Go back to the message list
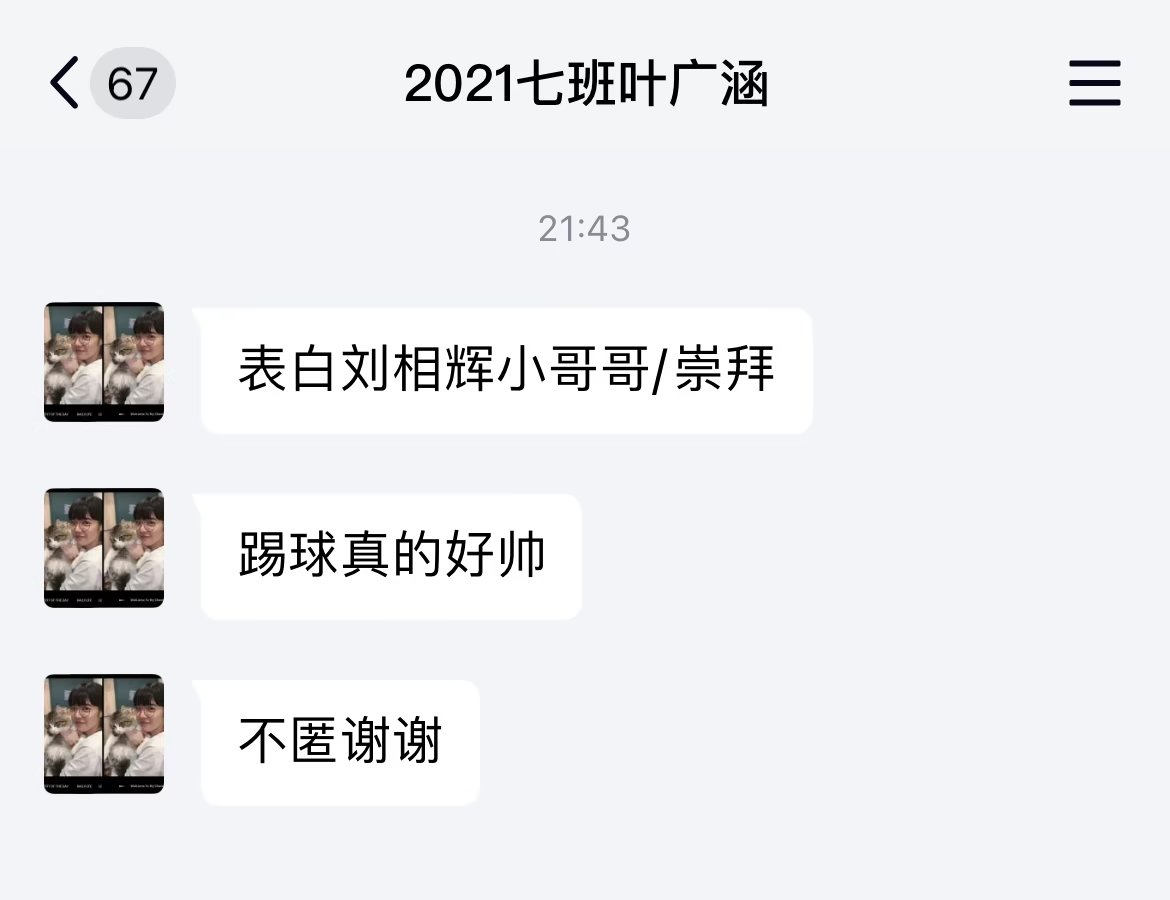Viewport: 1170px width, 900px height. pos(66,83)
